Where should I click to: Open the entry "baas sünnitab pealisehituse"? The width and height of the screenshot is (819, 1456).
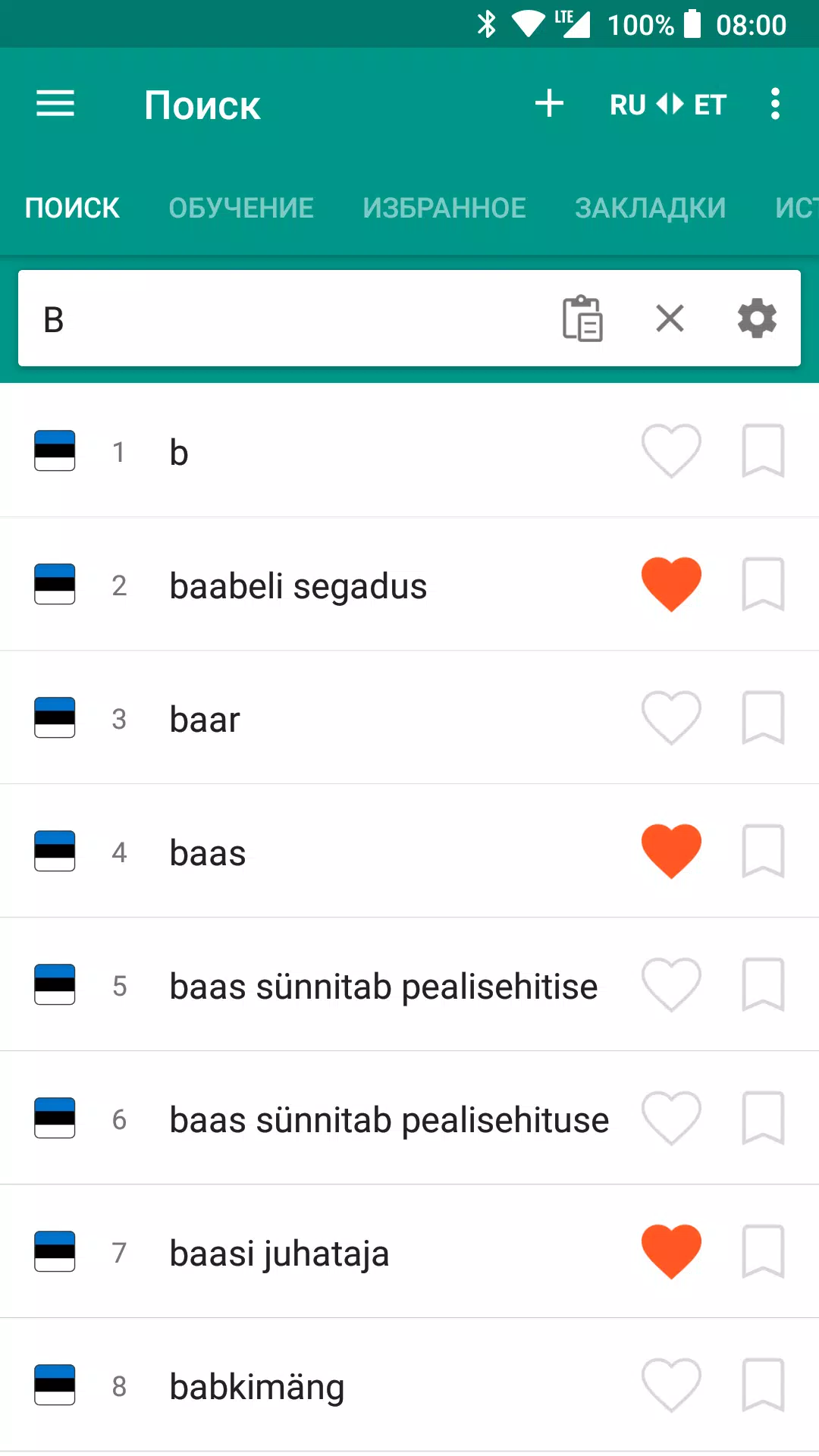[x=389, y=1120]
